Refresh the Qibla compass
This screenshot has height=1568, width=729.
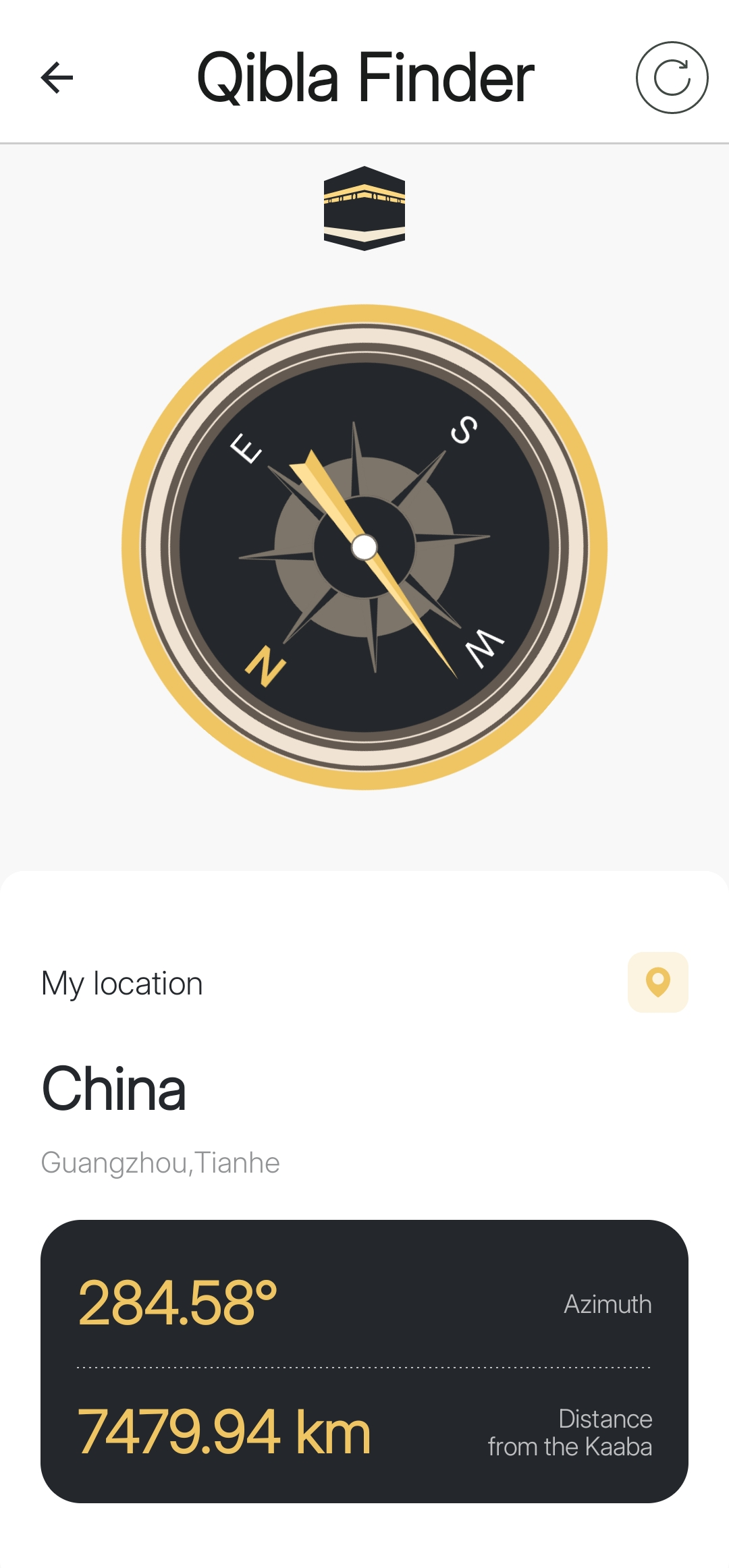[672, 78]
